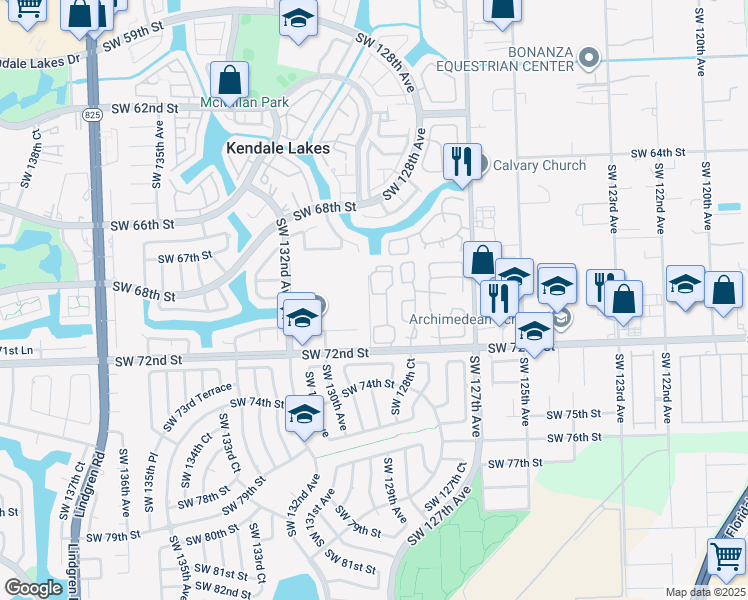Tap the shopping bag marker at McMillan Park
The height and width of the screenshot is (600, 748).
pos(230,81)
